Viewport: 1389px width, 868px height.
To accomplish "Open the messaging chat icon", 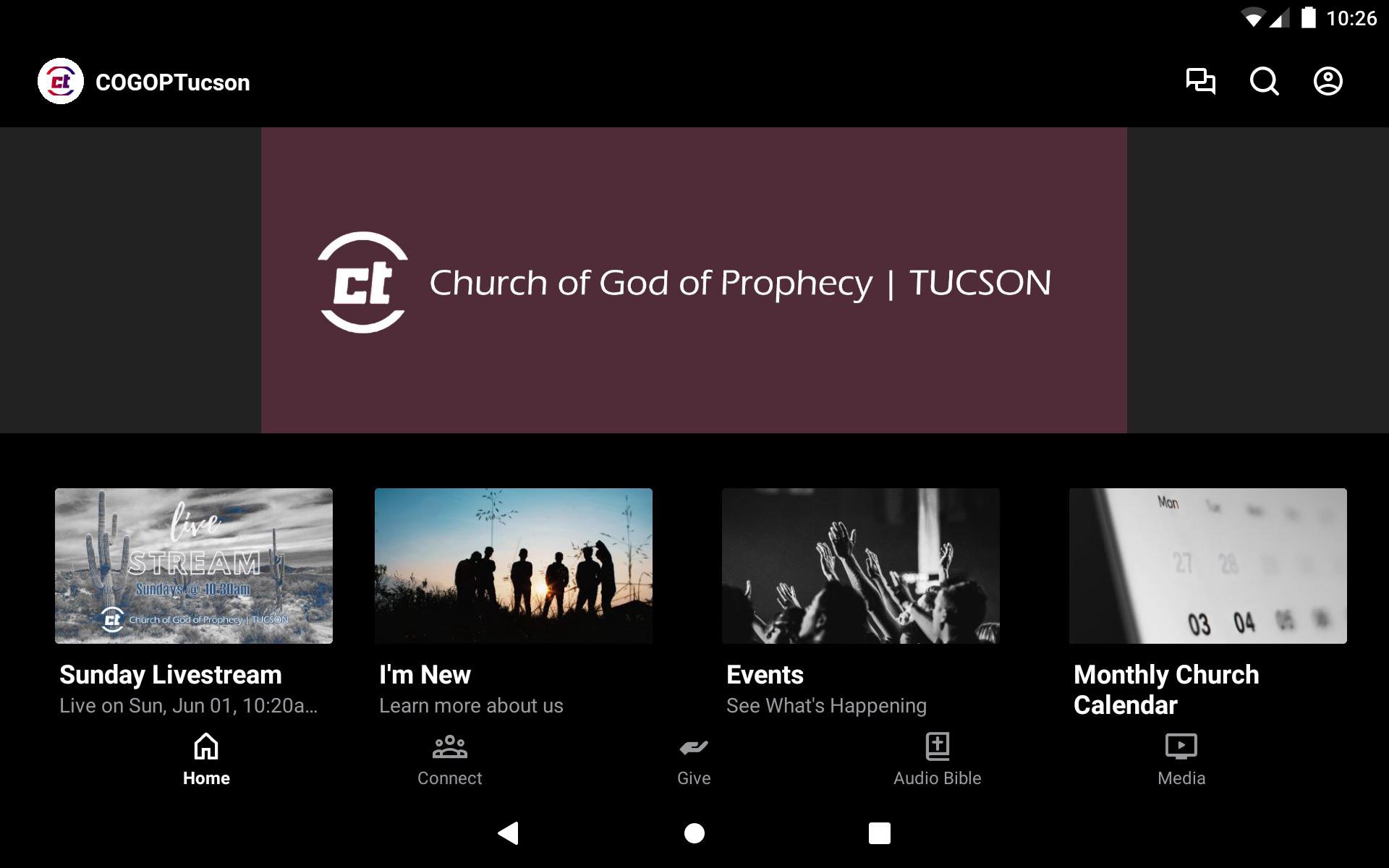I will [1200, 82].
